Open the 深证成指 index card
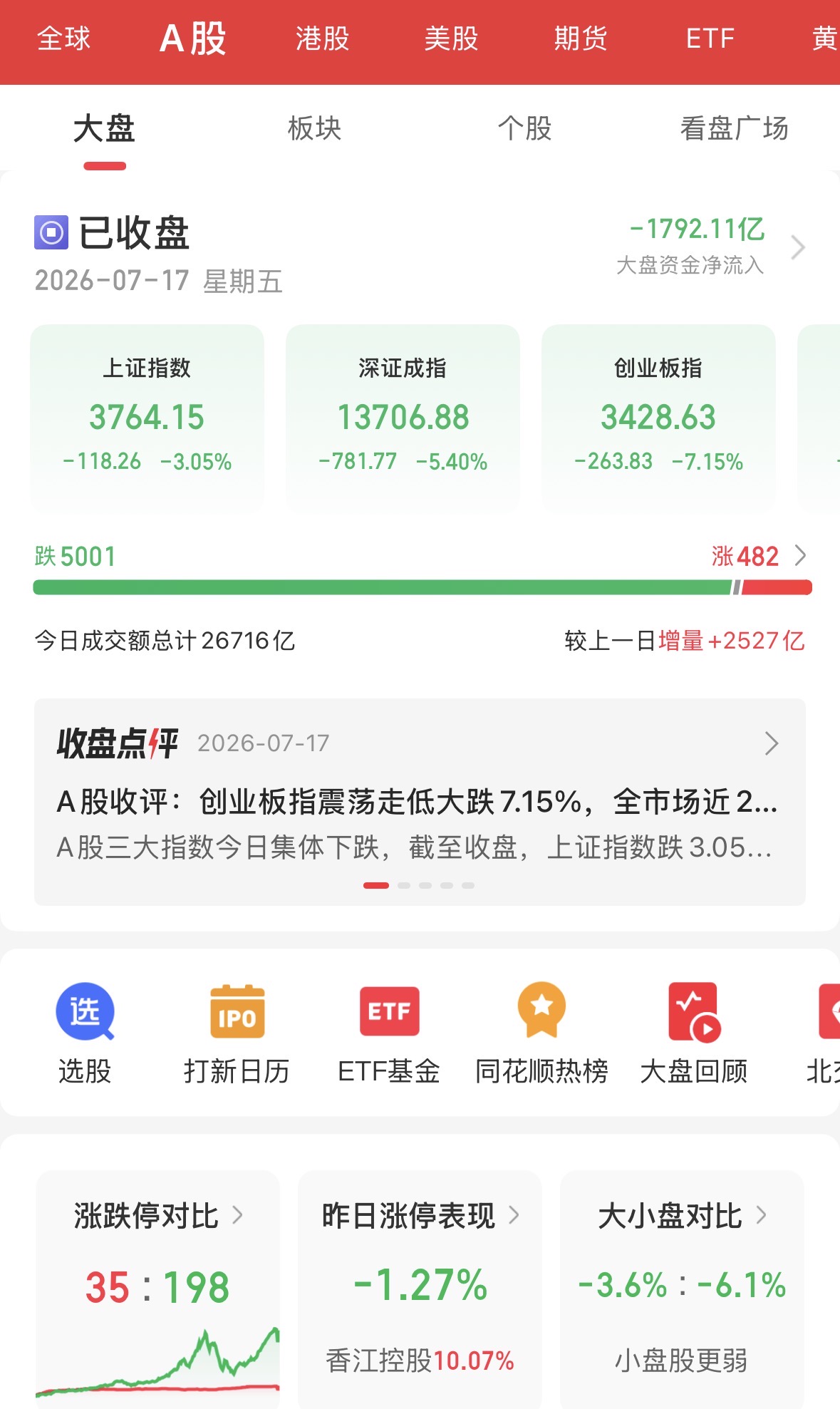The width and height of the screenshot is (840, 1409). pyautogui.click(x=403, y=417)
